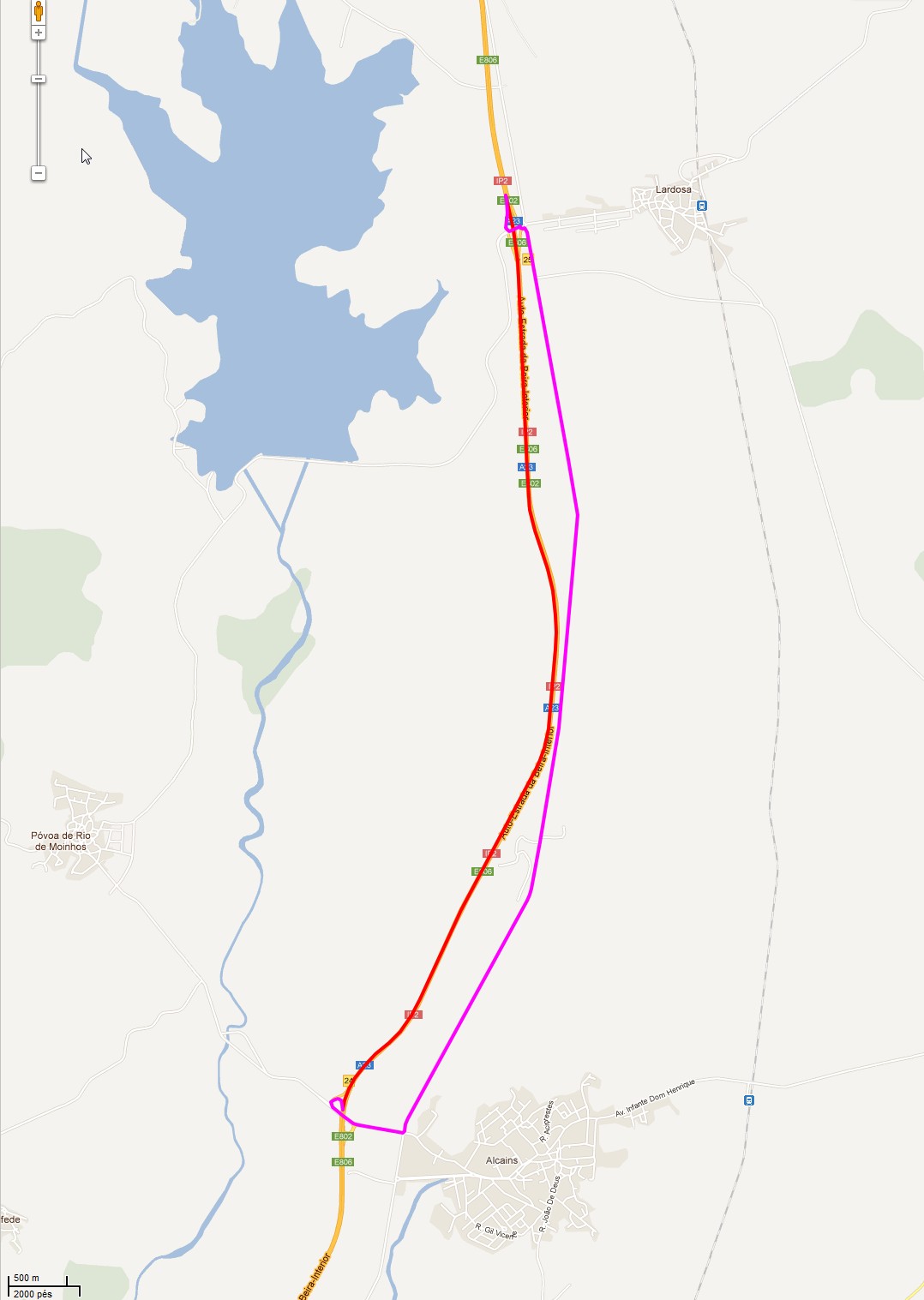The width and height of the screenshot is (924, 1300).
Task: Open the train station marker near Lardosa
Action: tap(702, 206)
